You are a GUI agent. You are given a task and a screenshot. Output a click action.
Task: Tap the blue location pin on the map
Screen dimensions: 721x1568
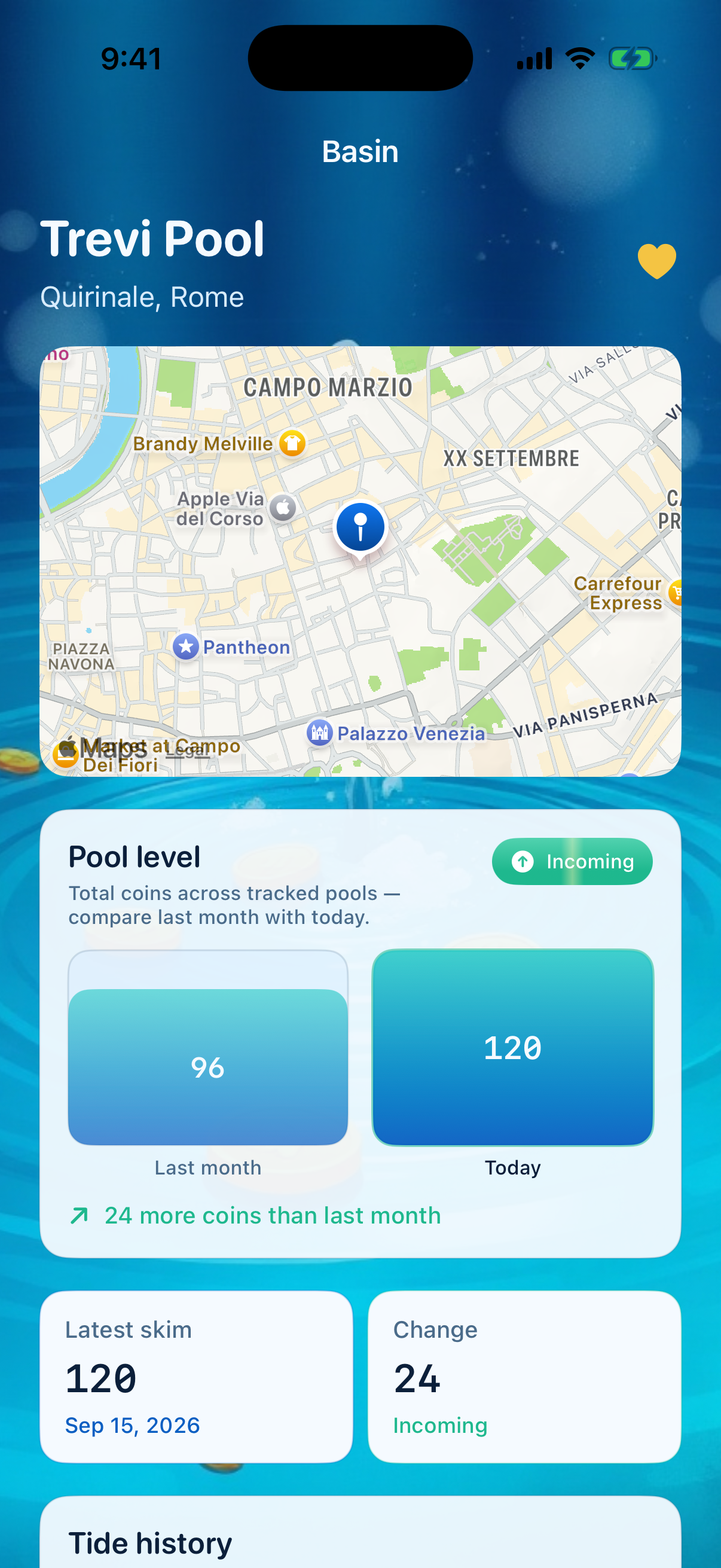click(360, 529)
